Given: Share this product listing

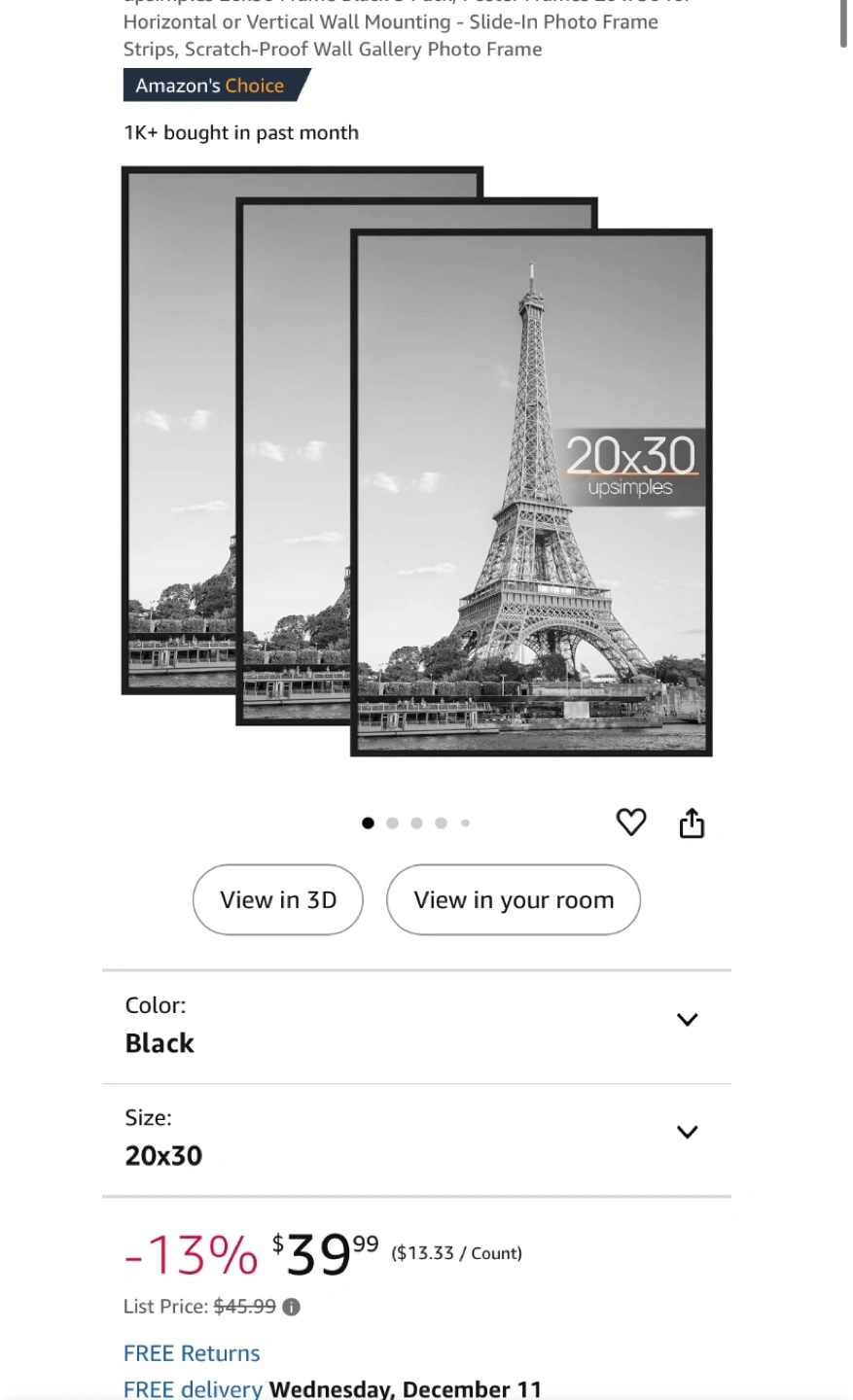Looking at the screenshot, I should (x=692, y=822).
